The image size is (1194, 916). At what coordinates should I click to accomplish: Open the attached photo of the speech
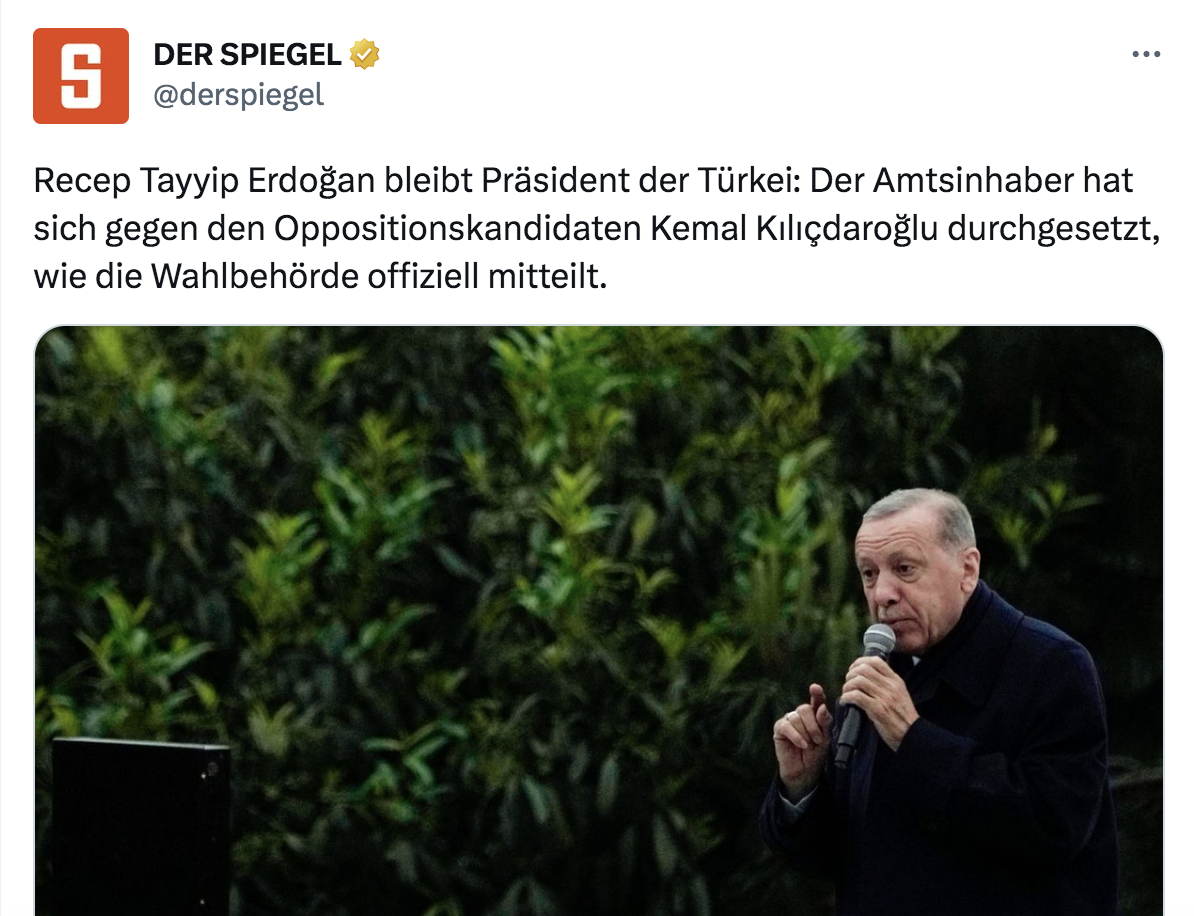point(598,620)
